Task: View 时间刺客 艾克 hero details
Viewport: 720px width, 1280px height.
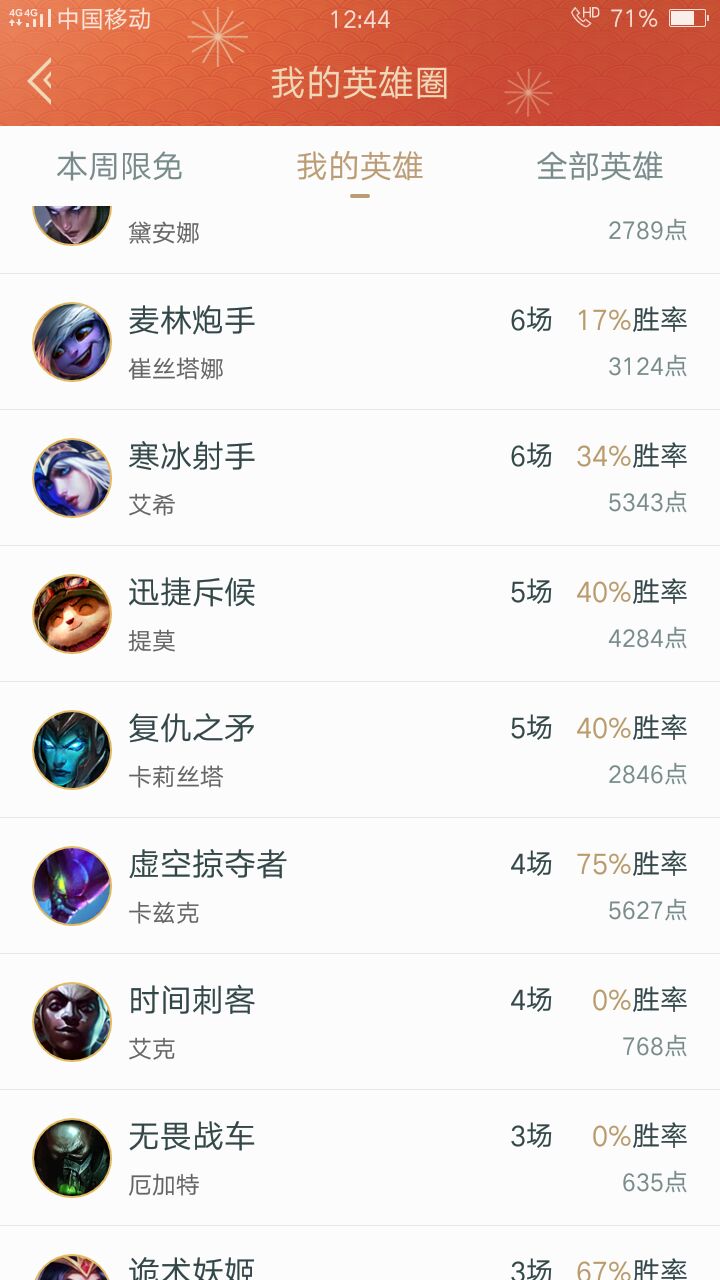Action: click(360, 1022)
